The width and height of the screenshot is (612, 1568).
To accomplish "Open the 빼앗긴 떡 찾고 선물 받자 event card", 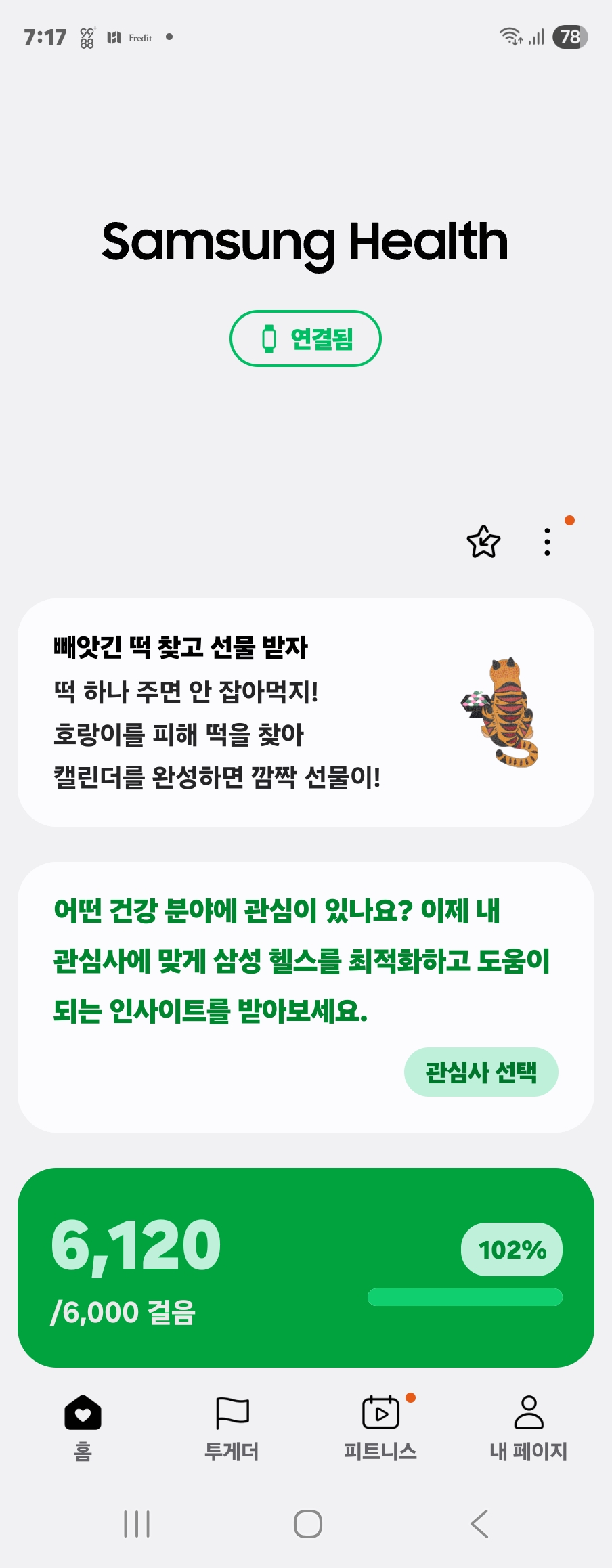I will coord(305,712).
